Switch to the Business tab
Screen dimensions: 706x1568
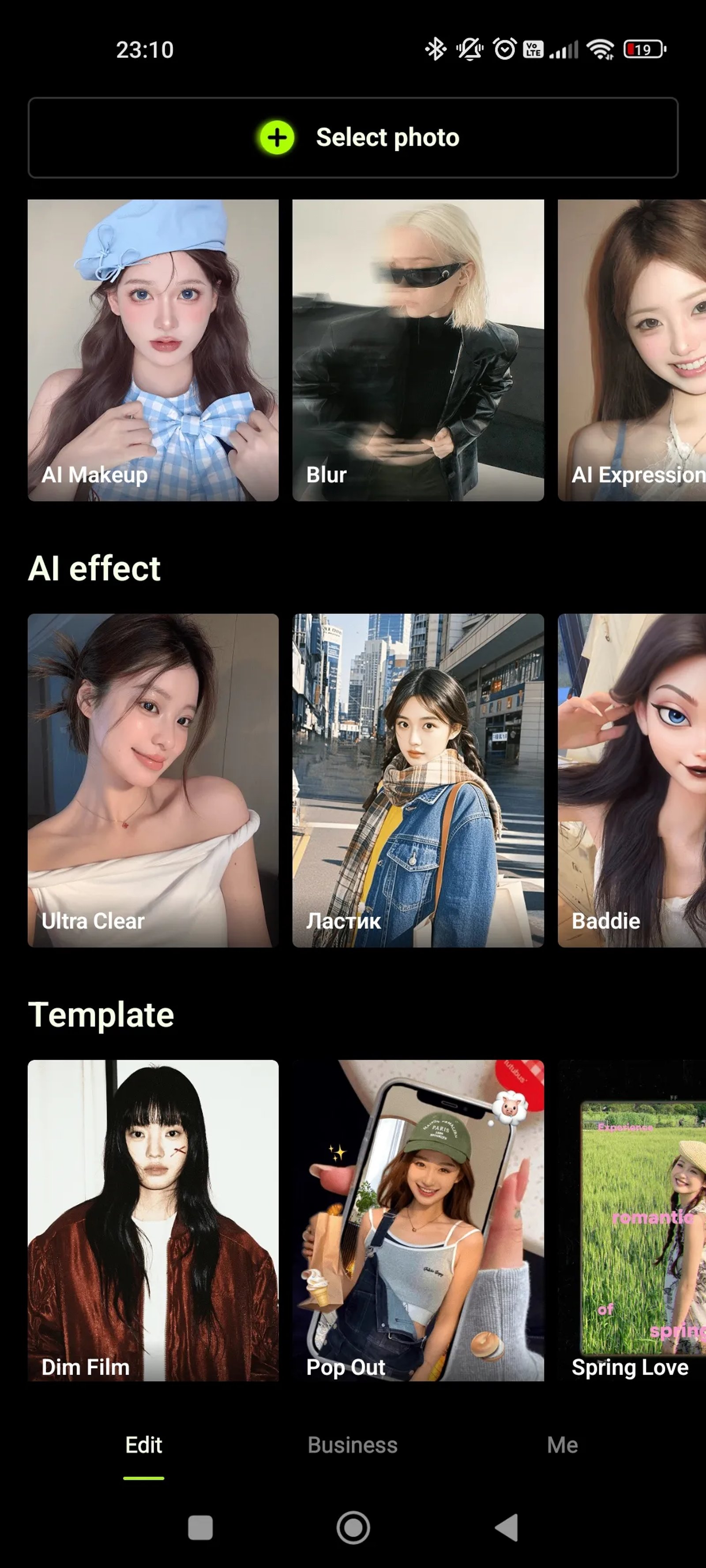pos(352,1446)
